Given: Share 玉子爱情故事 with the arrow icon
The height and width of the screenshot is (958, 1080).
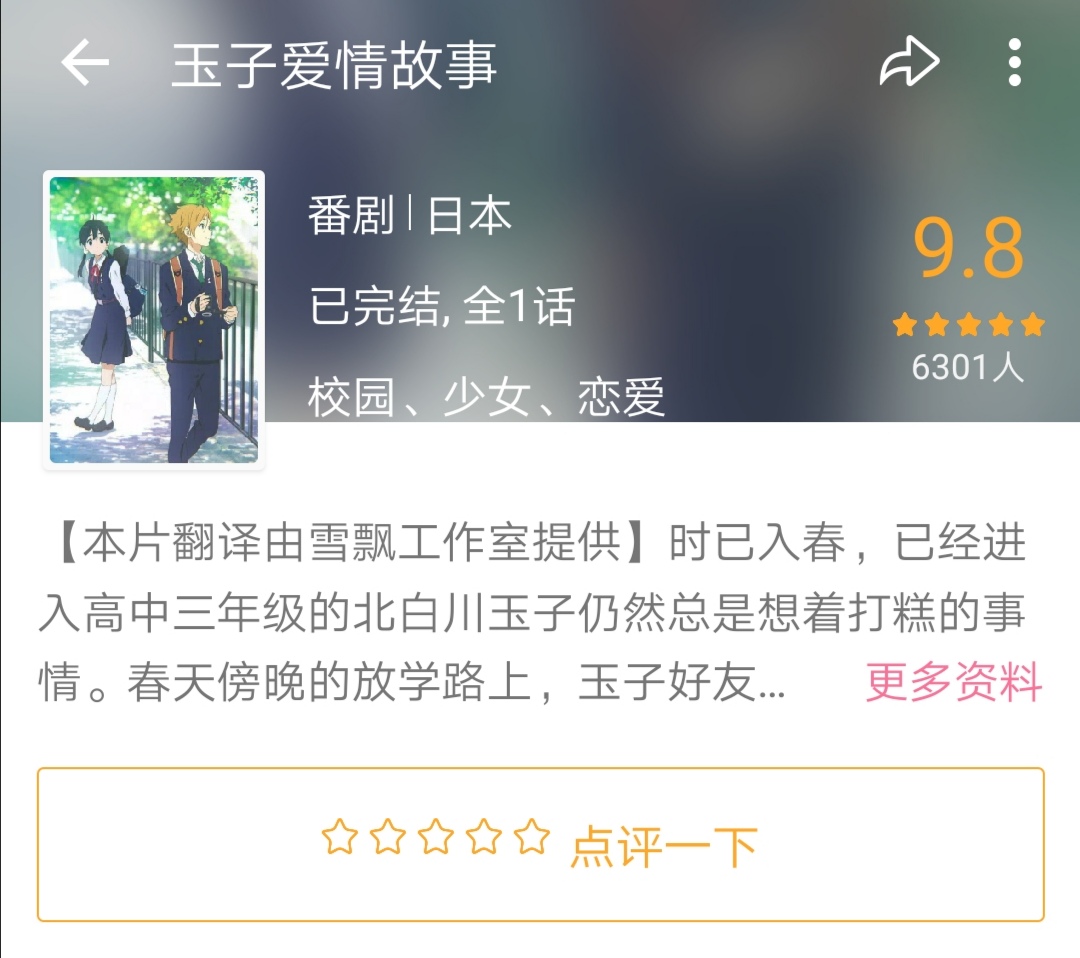Looking at the screenshot, I should point(909,64).
